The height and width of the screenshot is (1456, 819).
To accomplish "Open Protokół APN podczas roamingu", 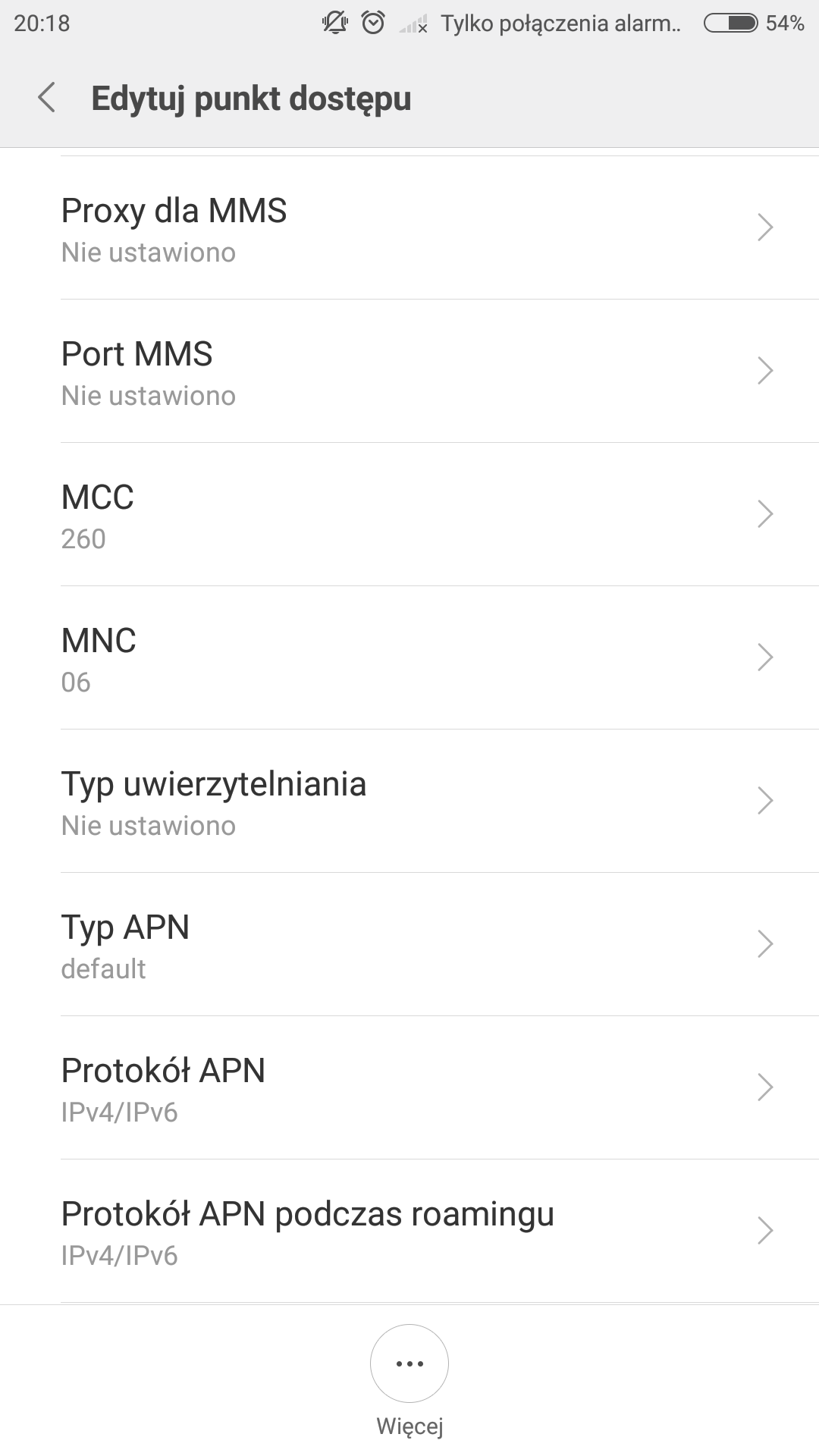I will (409, 1231).
